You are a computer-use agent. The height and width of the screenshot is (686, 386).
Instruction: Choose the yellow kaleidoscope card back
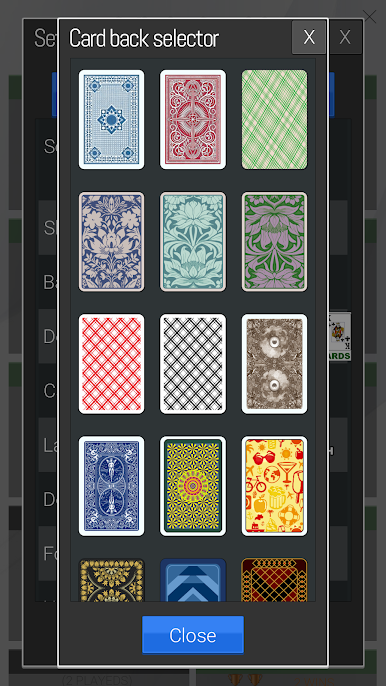pos(193,486)
